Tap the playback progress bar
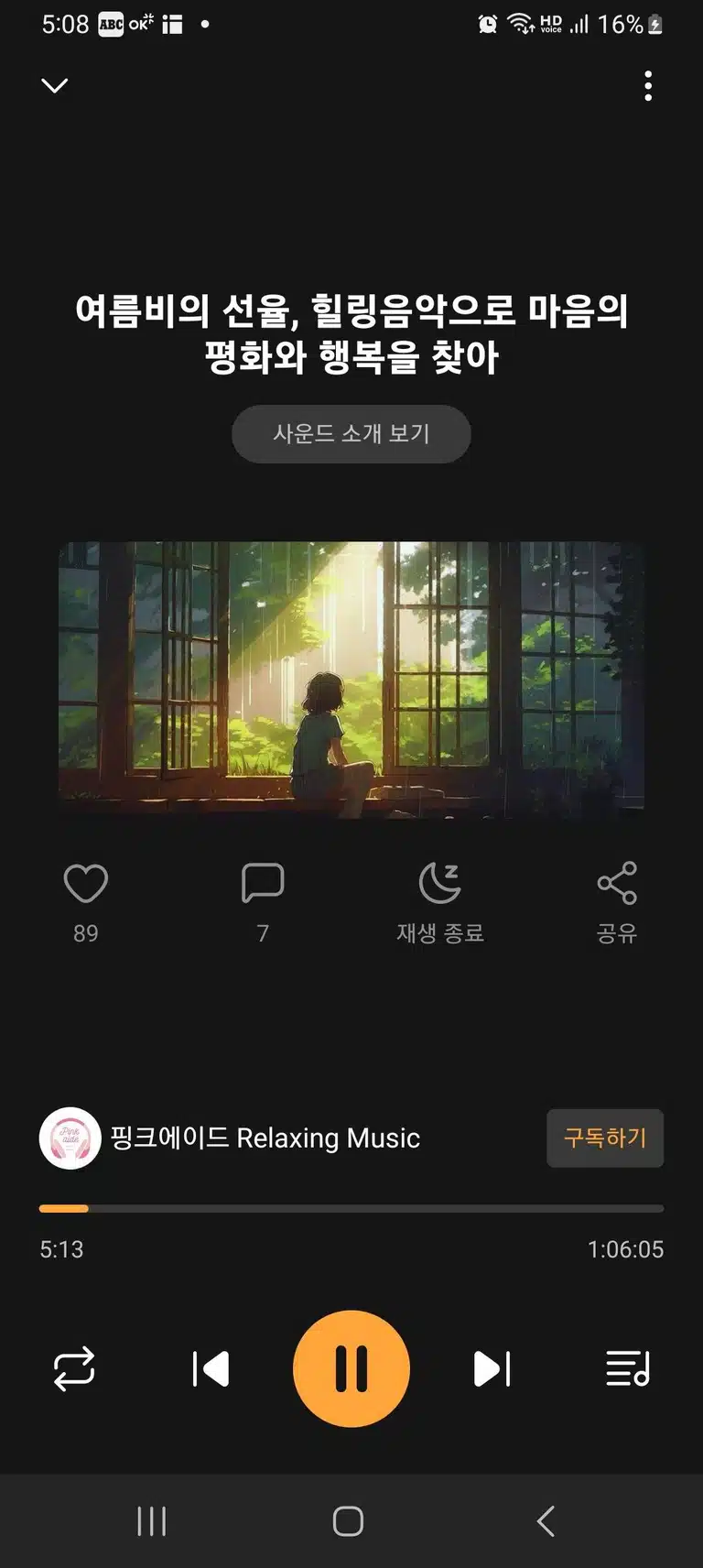Viewport: 703px width, 1568px height. point(351,1209)
